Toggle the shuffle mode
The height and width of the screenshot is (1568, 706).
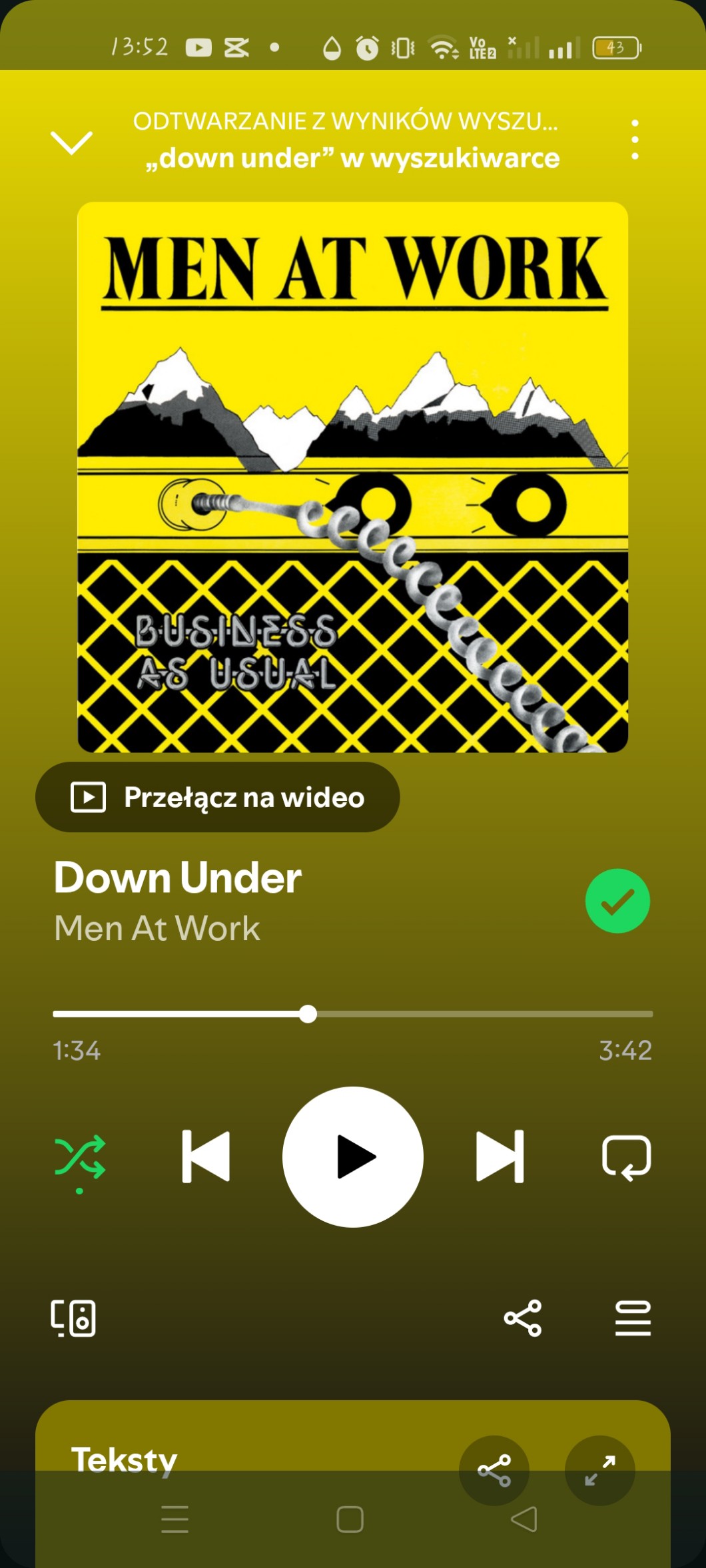pos(80,1157)
